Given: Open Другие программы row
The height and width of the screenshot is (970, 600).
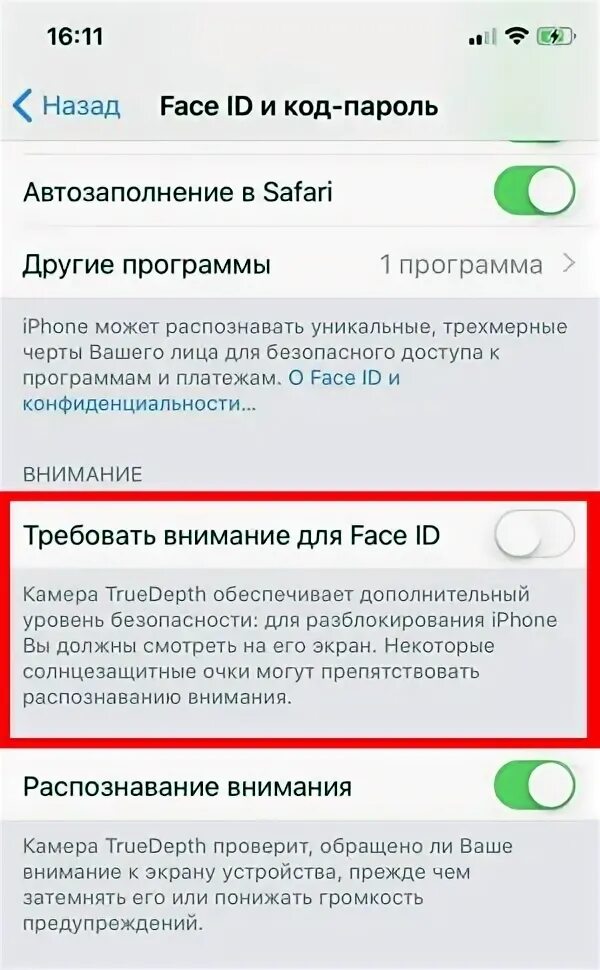Looking at the screenshot, I should [x=300, y=264].
